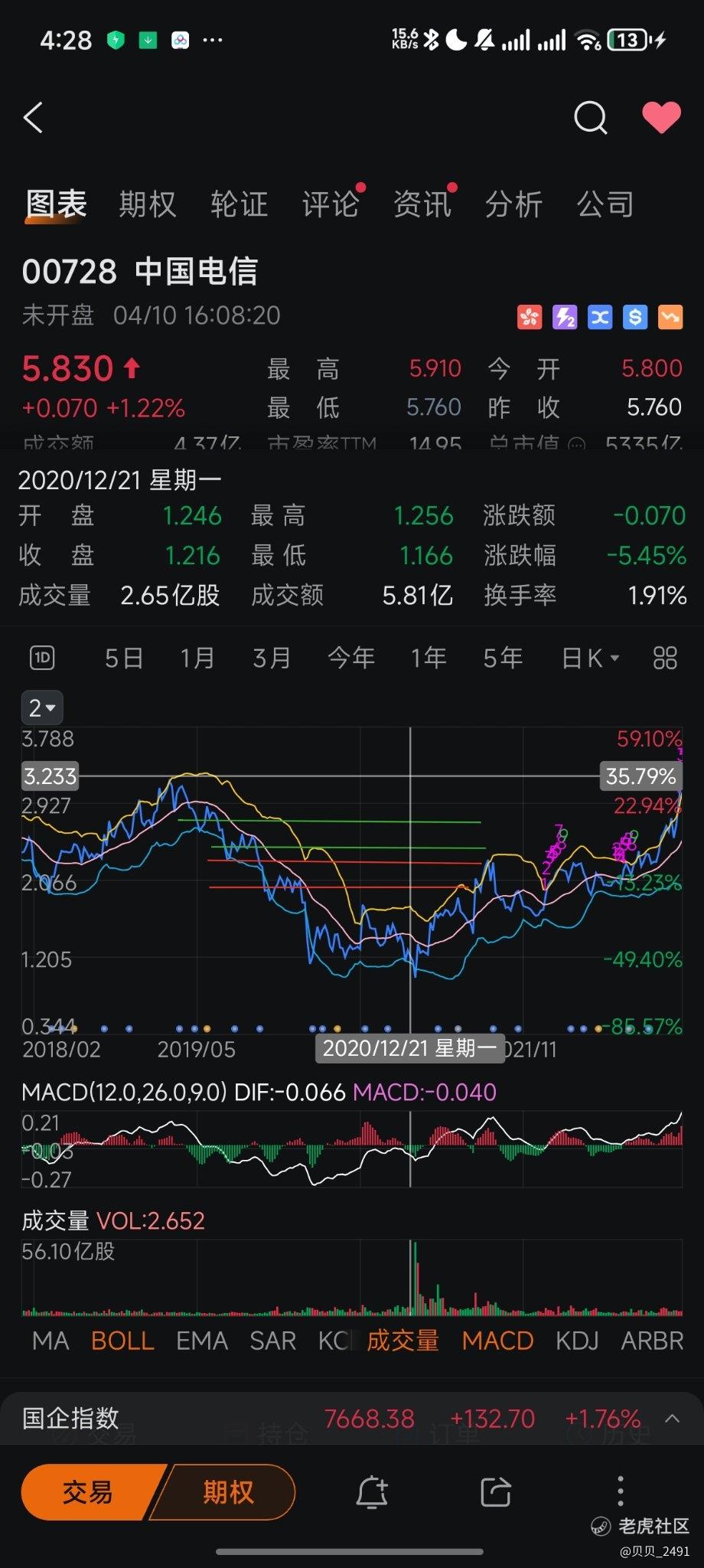The width and height of the screenshot is (704, 1568).
Task: Open the chart layout grid icon
Action: (x=665, y=658)
